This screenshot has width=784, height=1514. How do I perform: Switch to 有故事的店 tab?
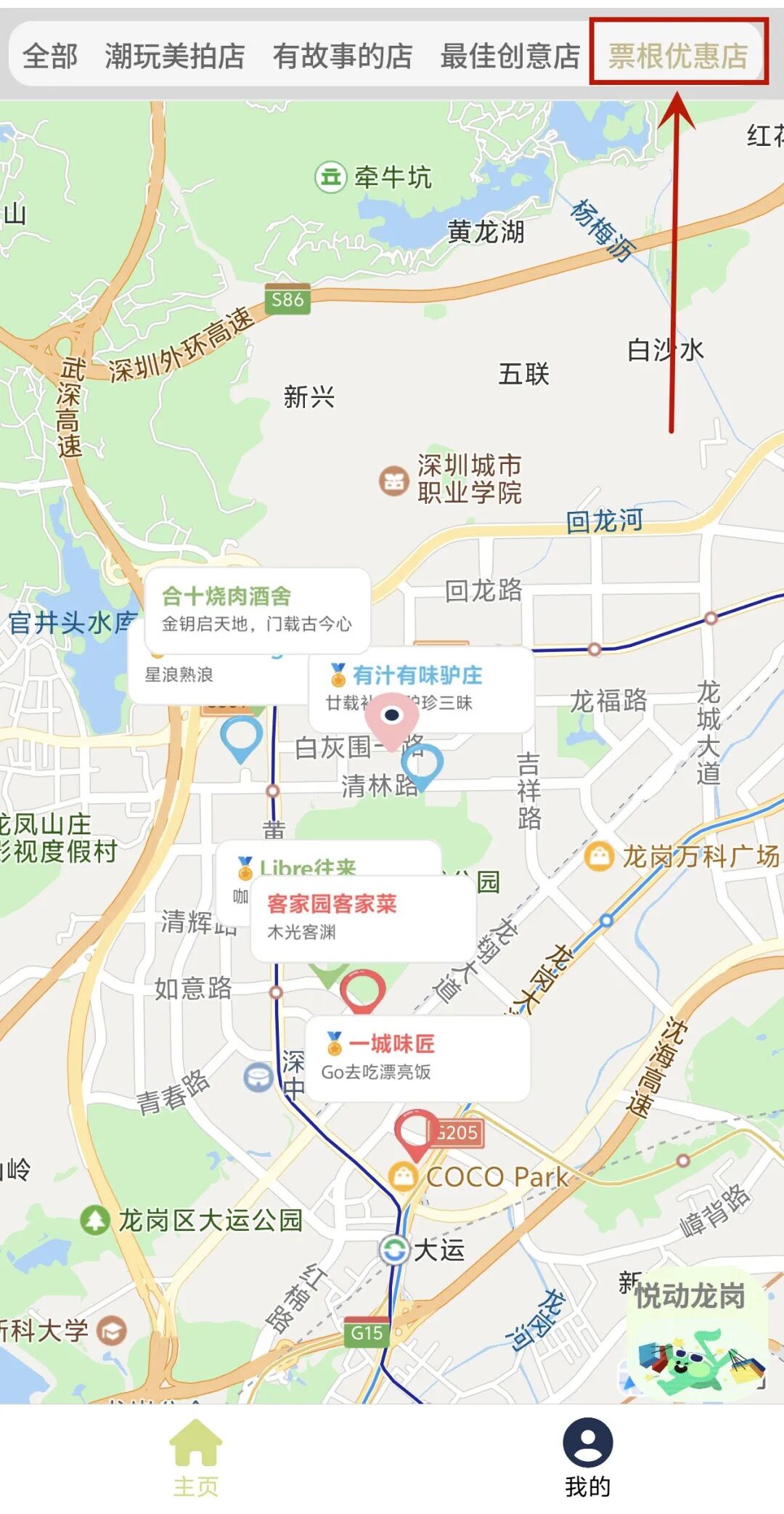342,55
